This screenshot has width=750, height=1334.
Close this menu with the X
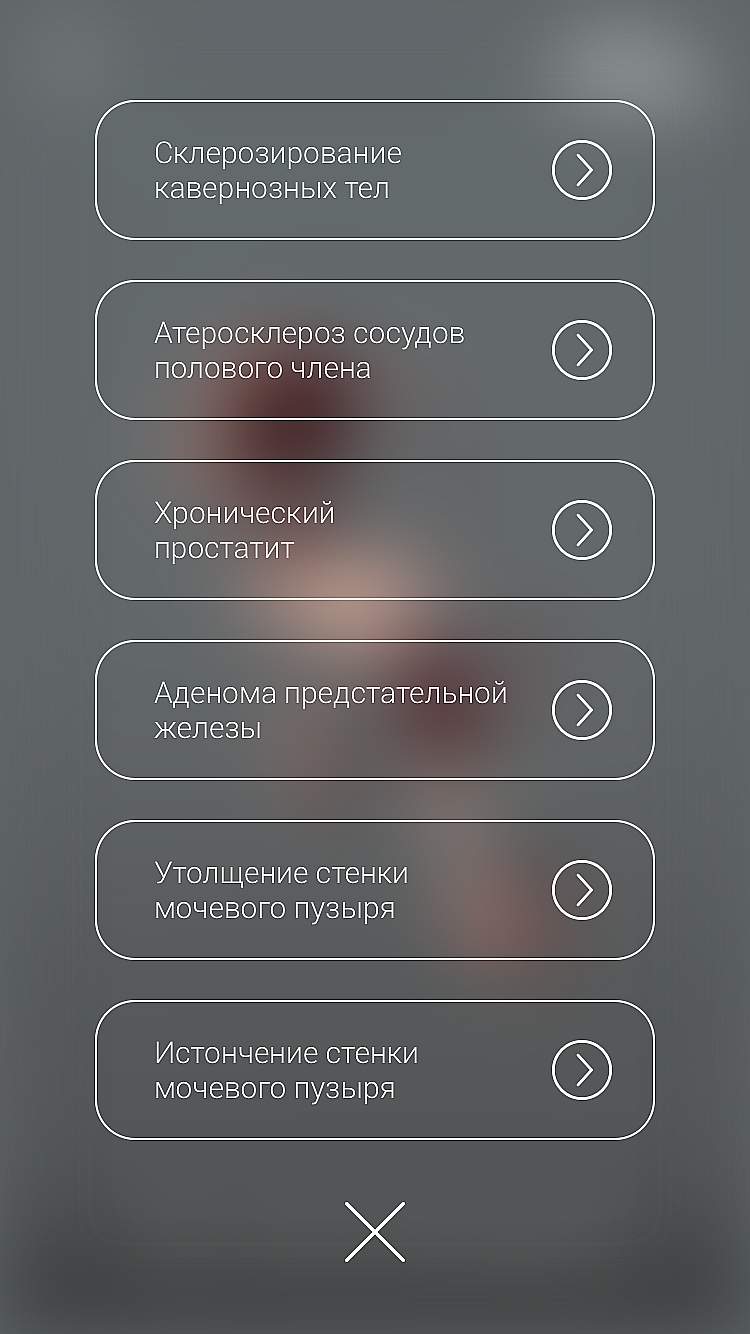[x=375, y=1232]
